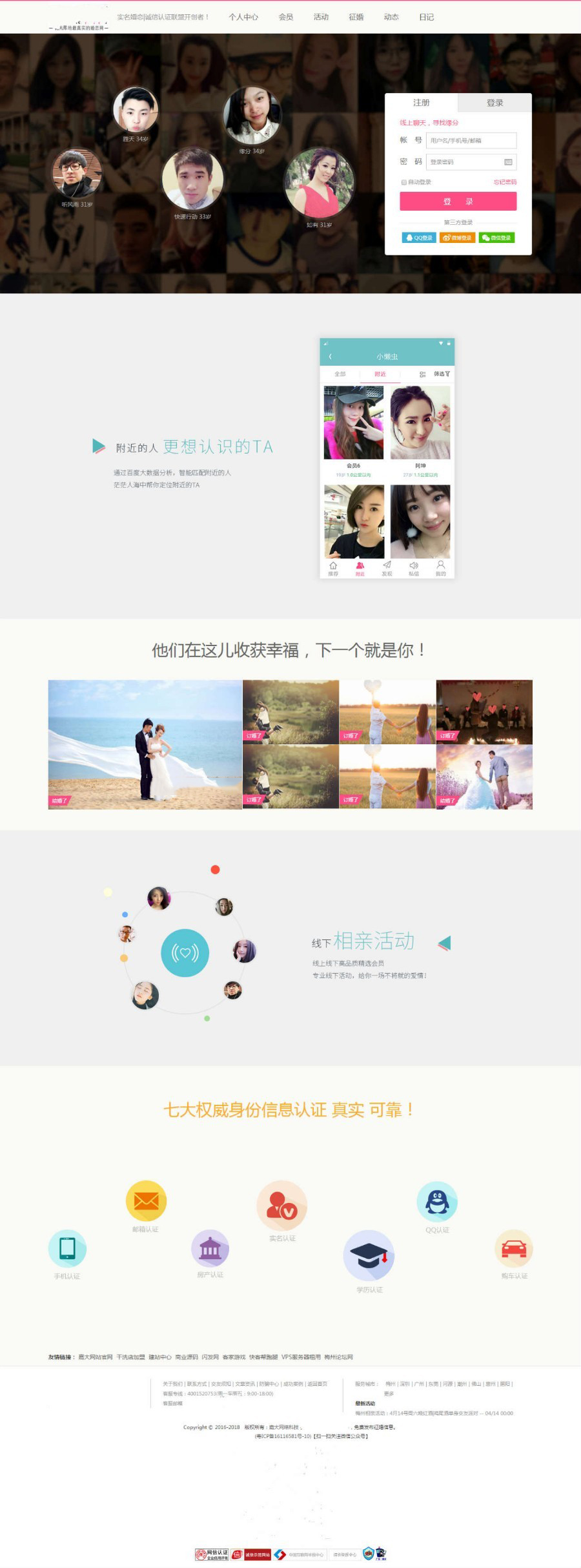Screen dimensions: 581x1568
Task: Open 日记 from the header
Action: [x=427, y=17]
